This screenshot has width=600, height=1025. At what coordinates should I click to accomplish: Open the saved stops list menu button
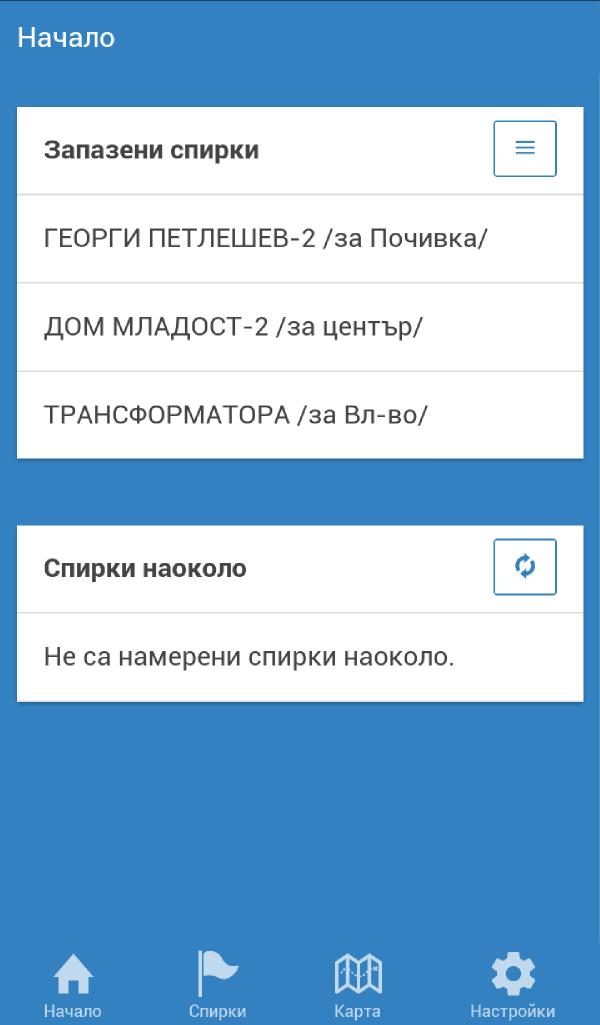click(525, 149)
